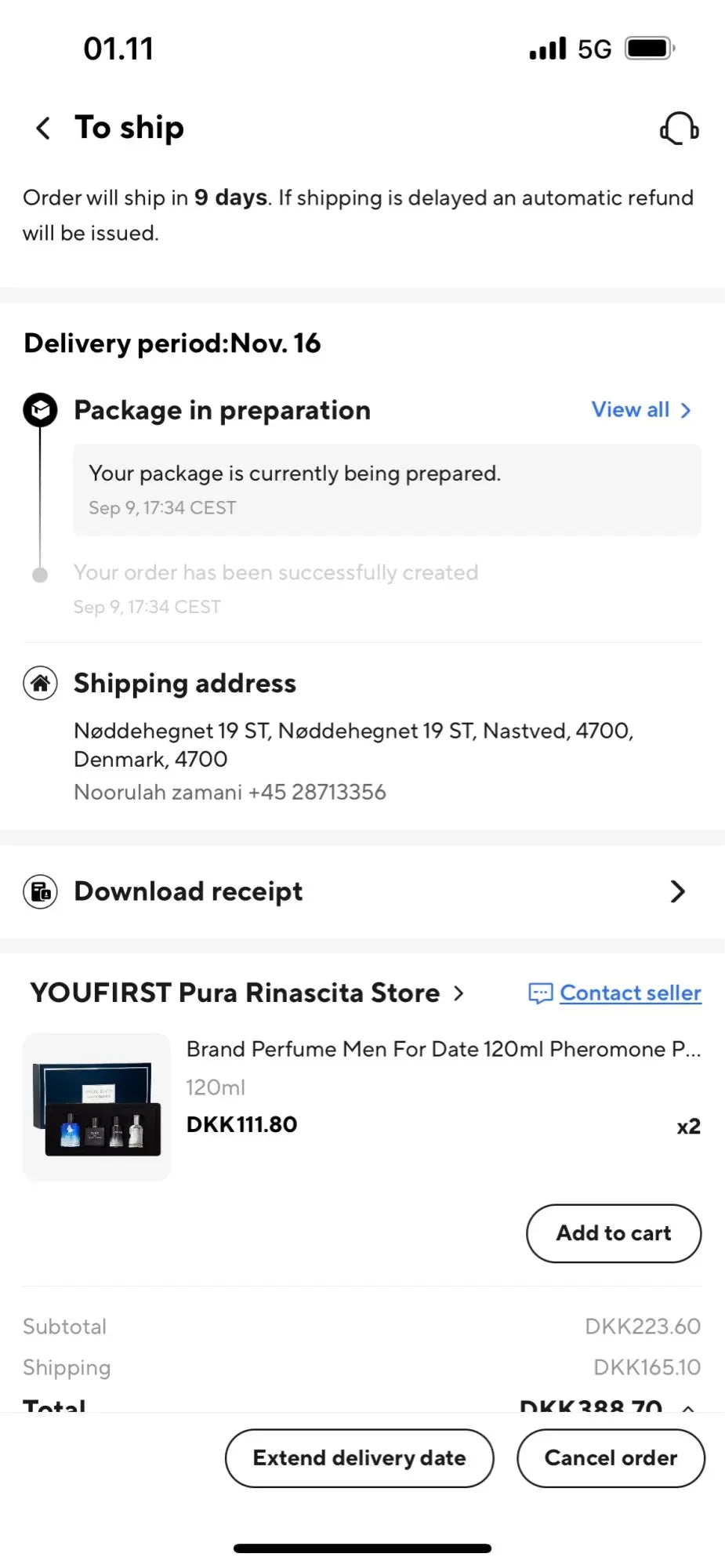Open the perfume product thumbnail
725x1568 pixels.
pos(96,1107)
